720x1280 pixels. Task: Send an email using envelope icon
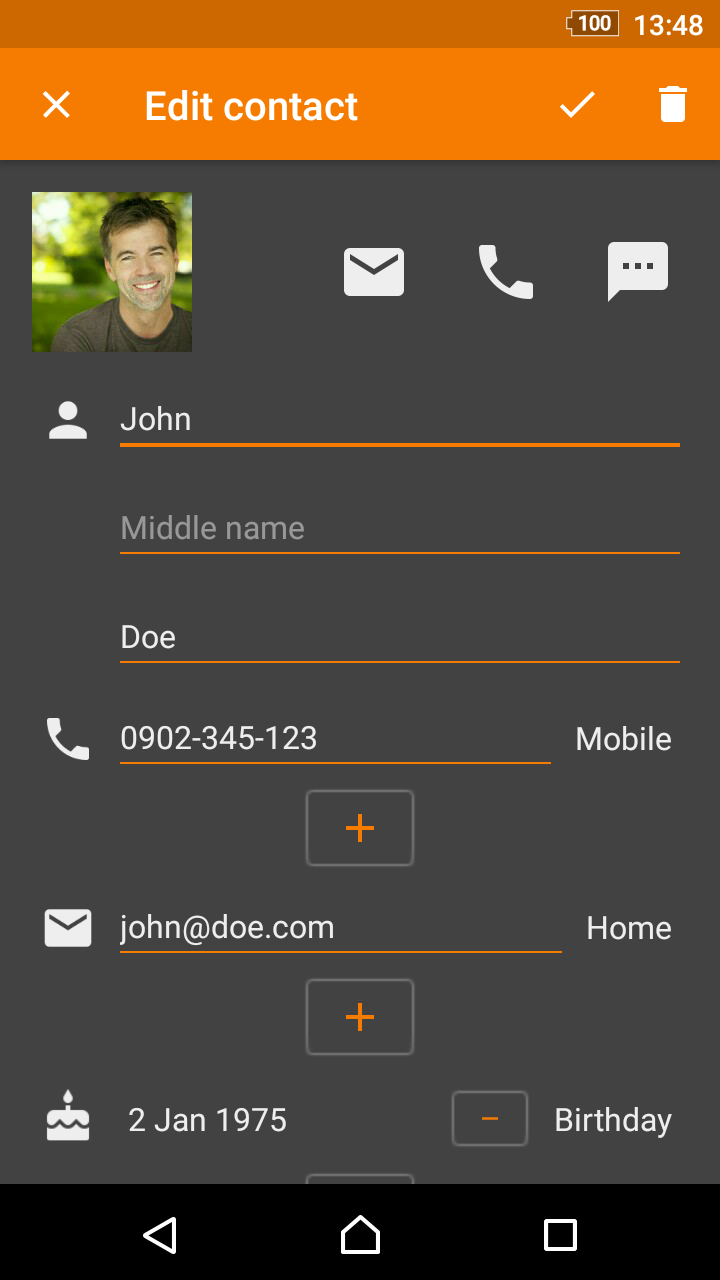(374, 272)
